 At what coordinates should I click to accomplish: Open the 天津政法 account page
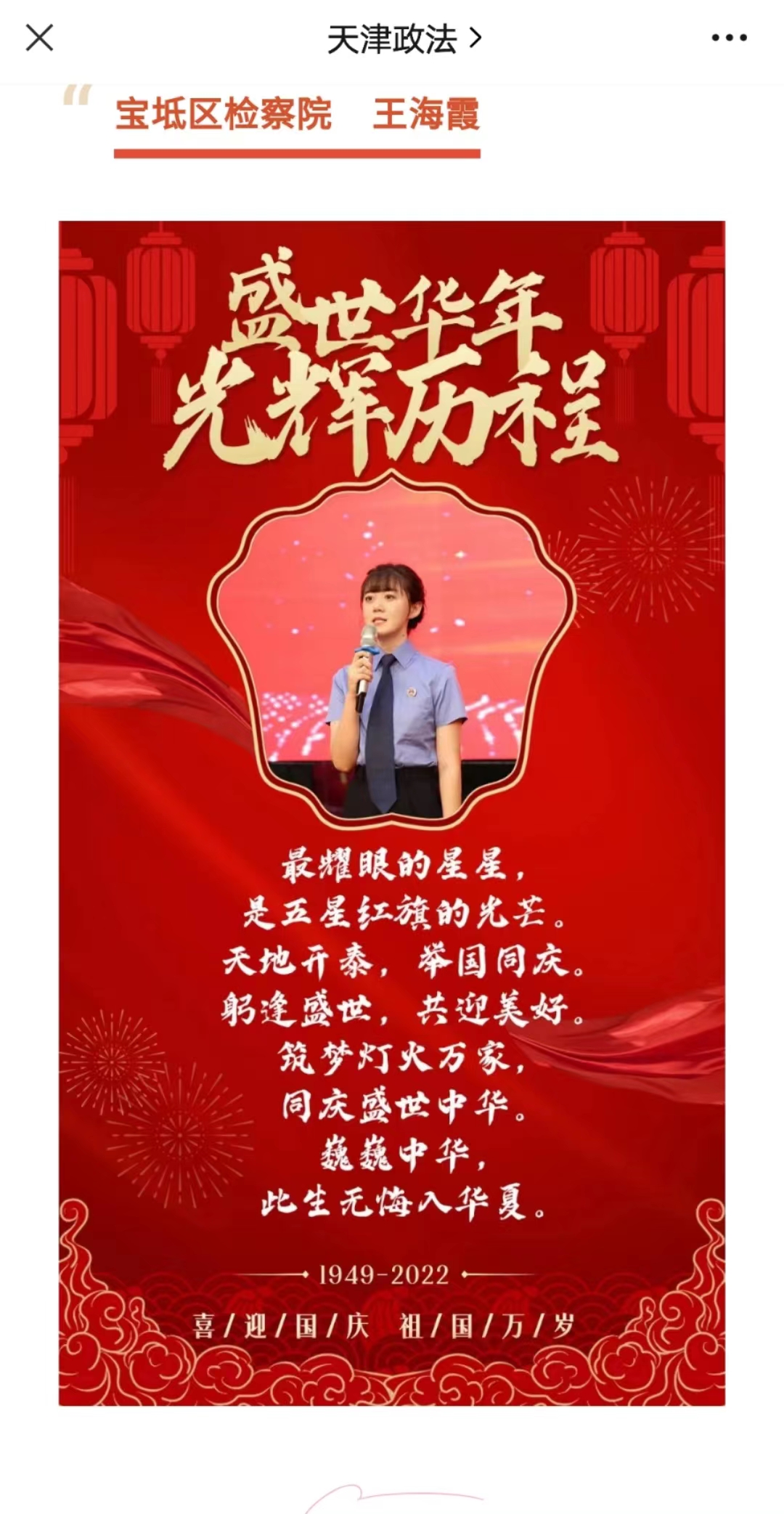pyautogui.click(x=404, y=39)
